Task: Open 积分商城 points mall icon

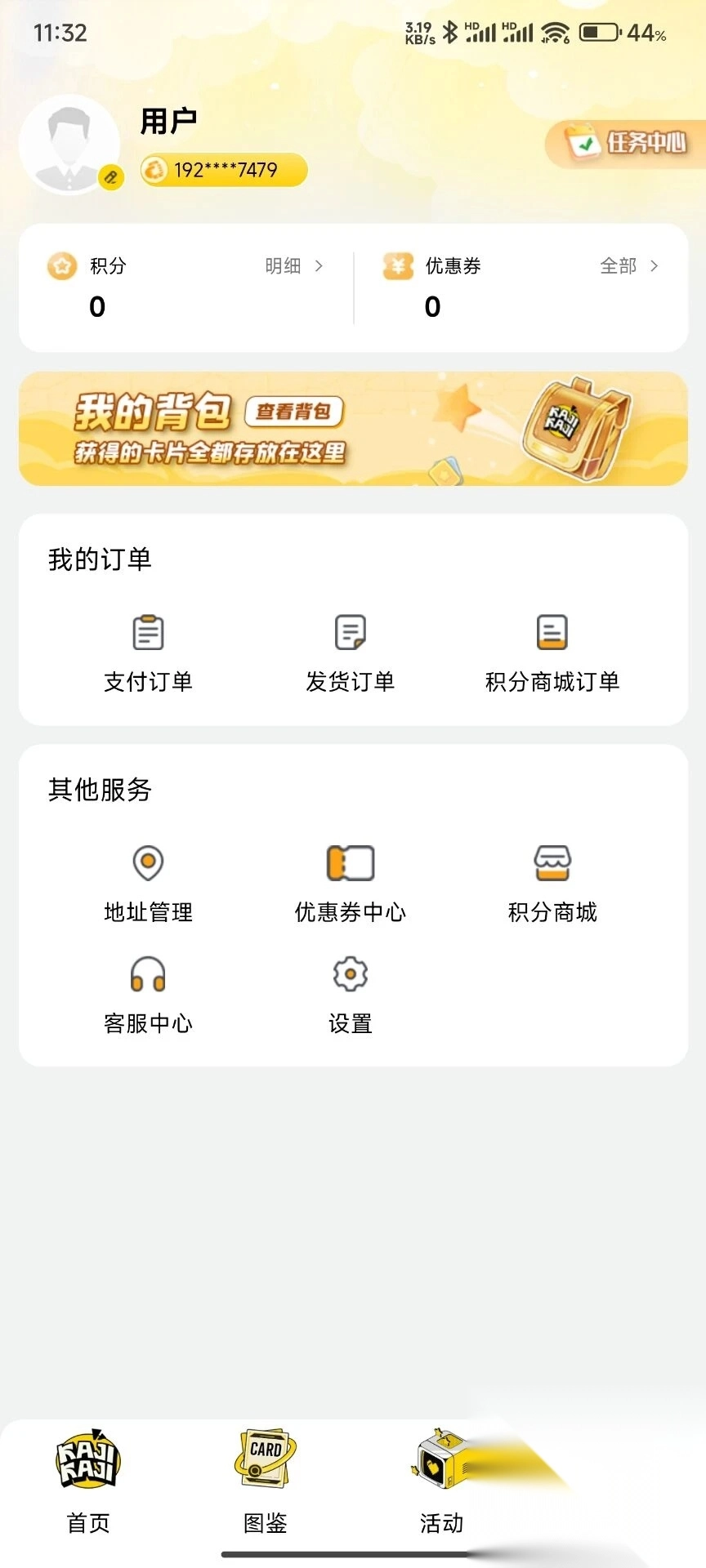Action: [x=552, y=863]
